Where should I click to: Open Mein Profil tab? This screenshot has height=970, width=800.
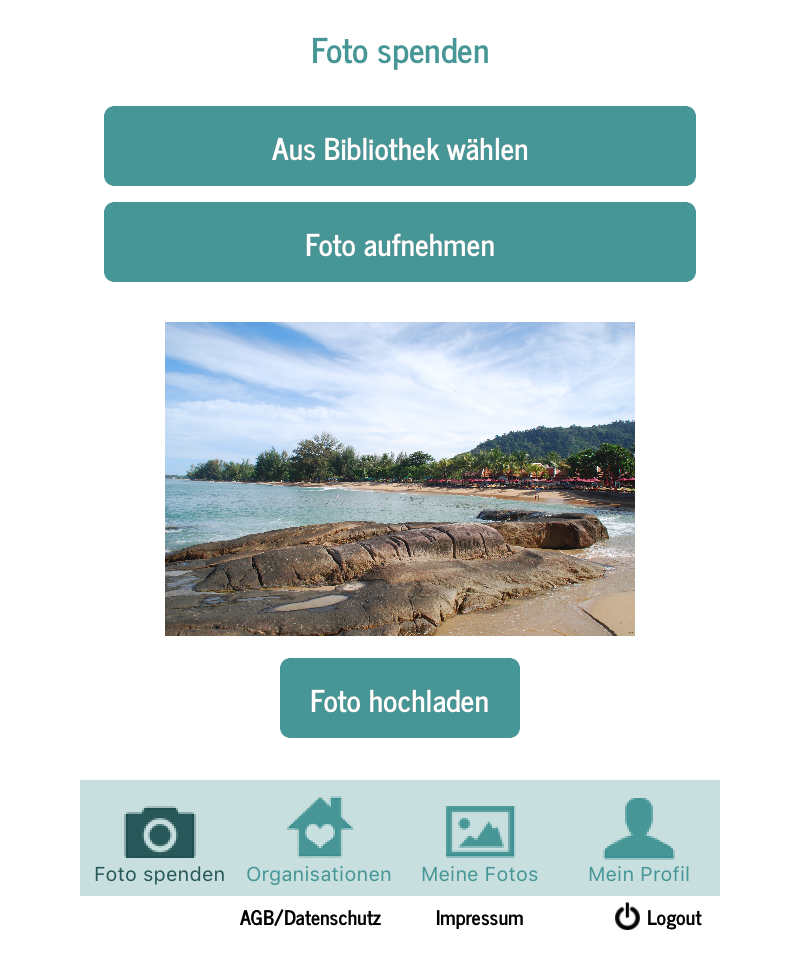click(x=639, y=843)
